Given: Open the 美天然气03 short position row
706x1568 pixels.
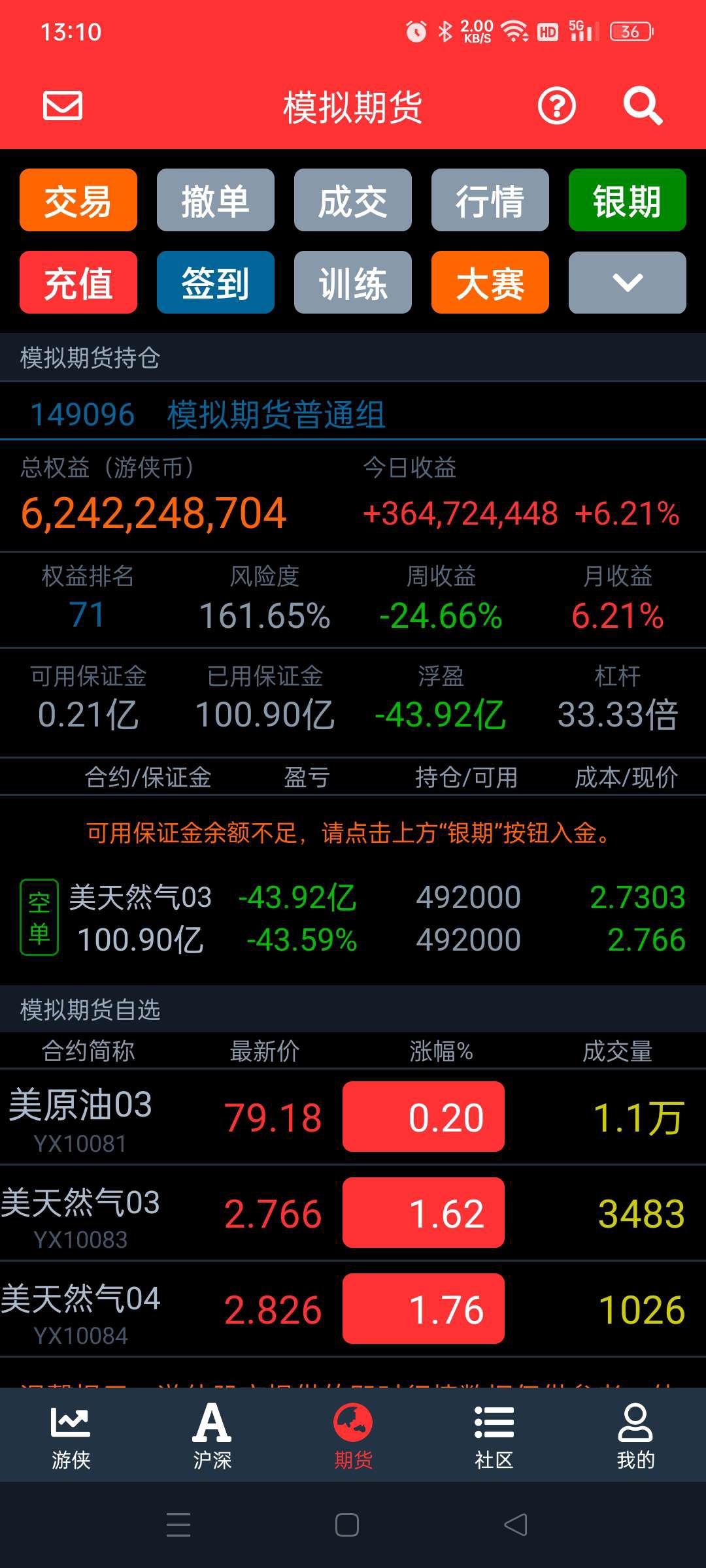Looking at the screenshot, I should click(x=353, y=918).
